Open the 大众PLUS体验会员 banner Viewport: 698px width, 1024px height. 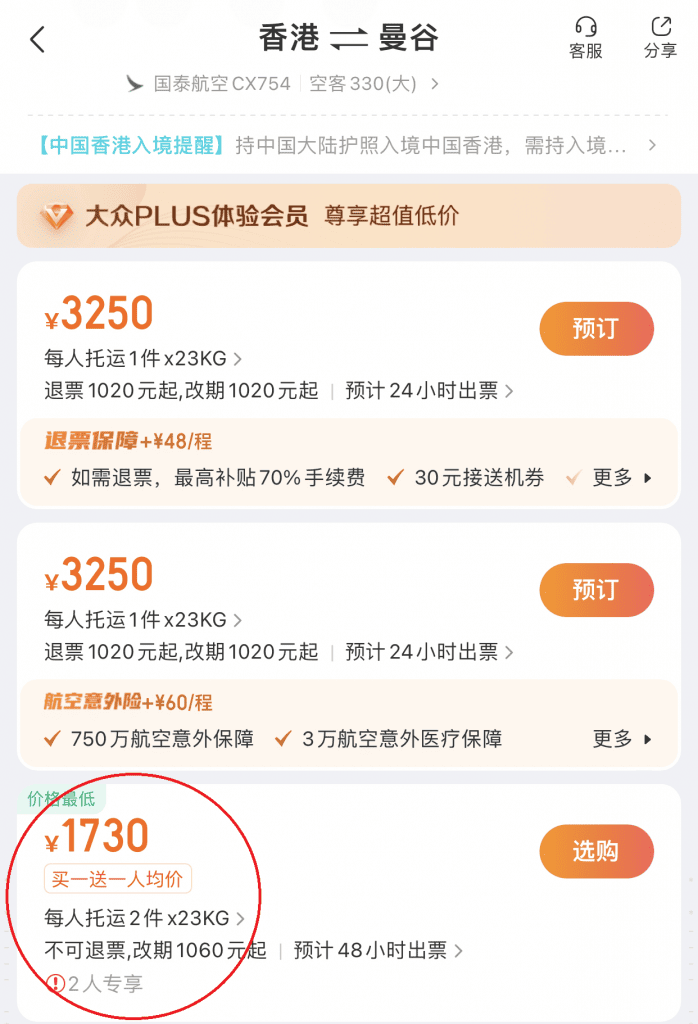pyautogui.click(x=349, y=216)
